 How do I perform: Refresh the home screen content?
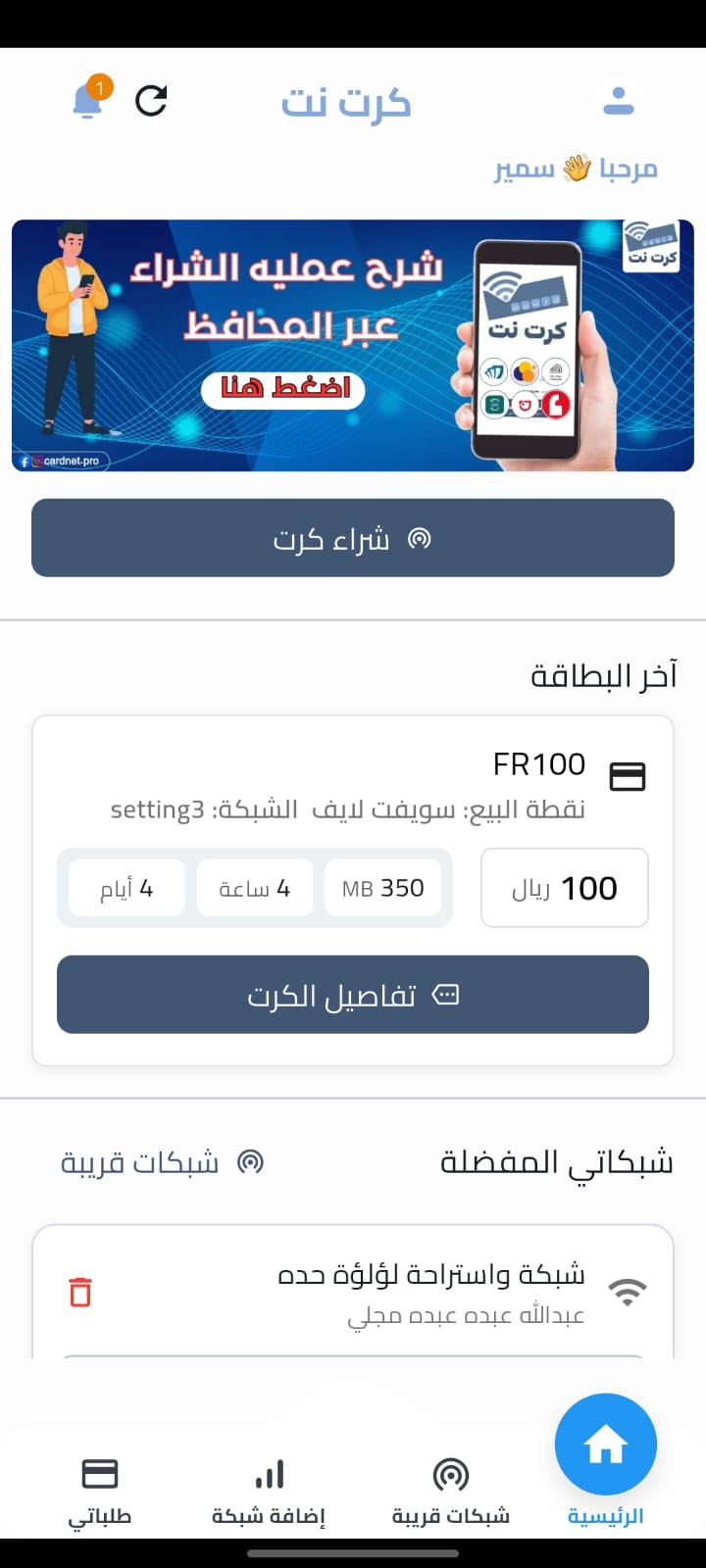click(150, 99)
